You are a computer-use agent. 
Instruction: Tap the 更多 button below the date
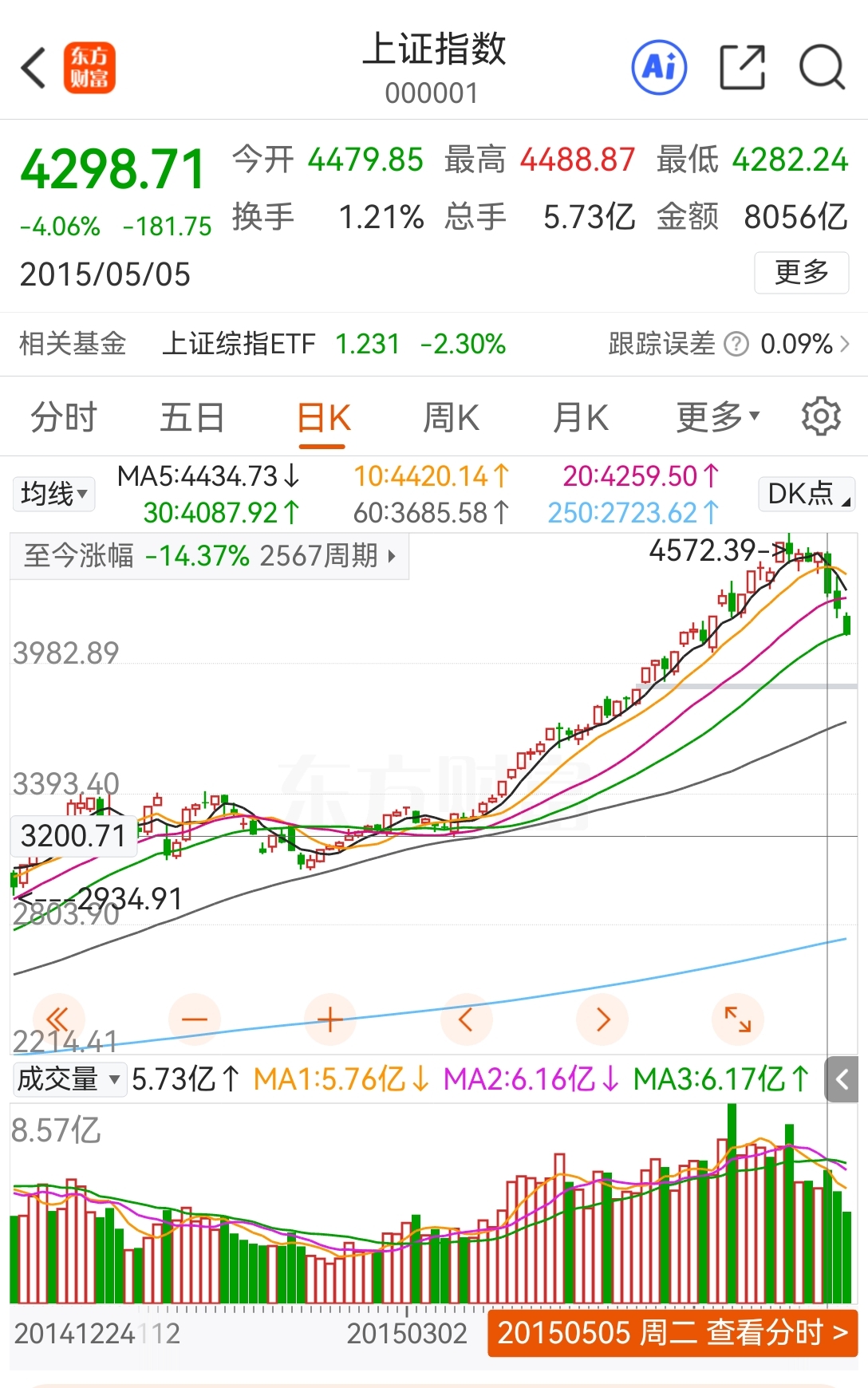point(801,273)
